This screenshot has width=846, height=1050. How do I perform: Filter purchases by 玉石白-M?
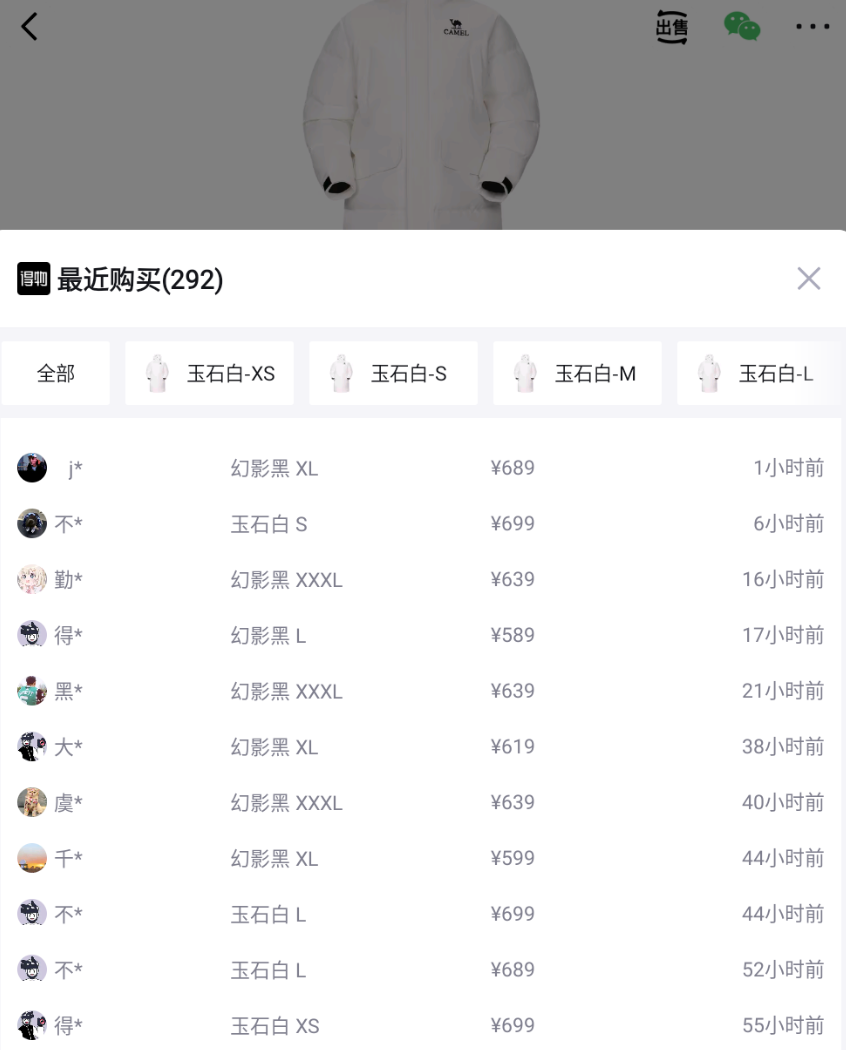577,374
